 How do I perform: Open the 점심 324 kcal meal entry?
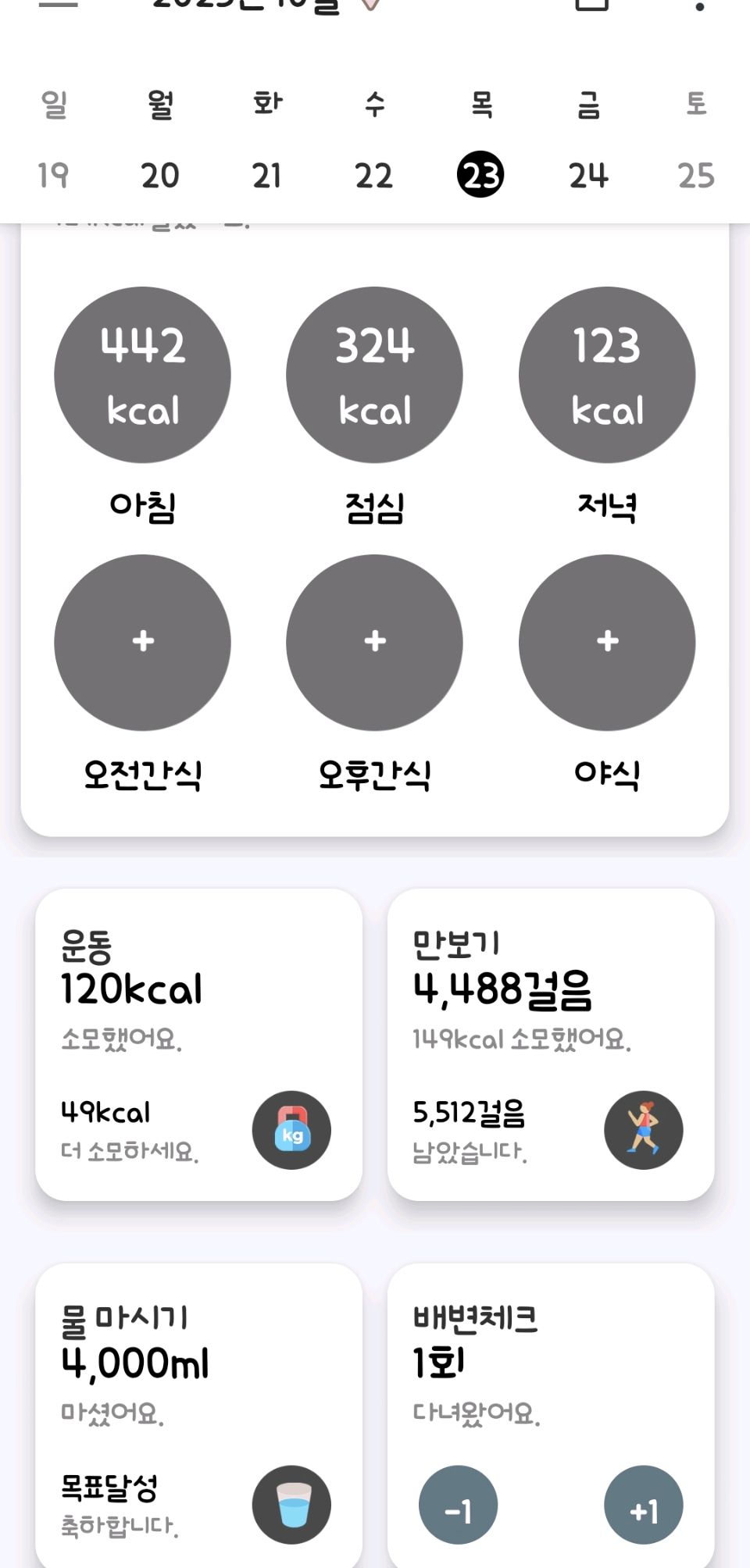pyautogui.click(x=374, y=375)
